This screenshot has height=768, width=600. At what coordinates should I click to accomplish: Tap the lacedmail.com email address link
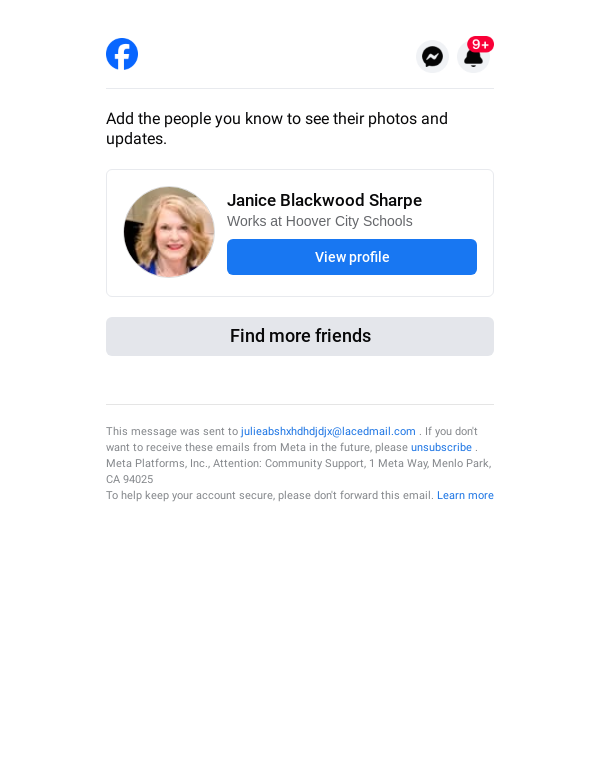click(328, 432)
